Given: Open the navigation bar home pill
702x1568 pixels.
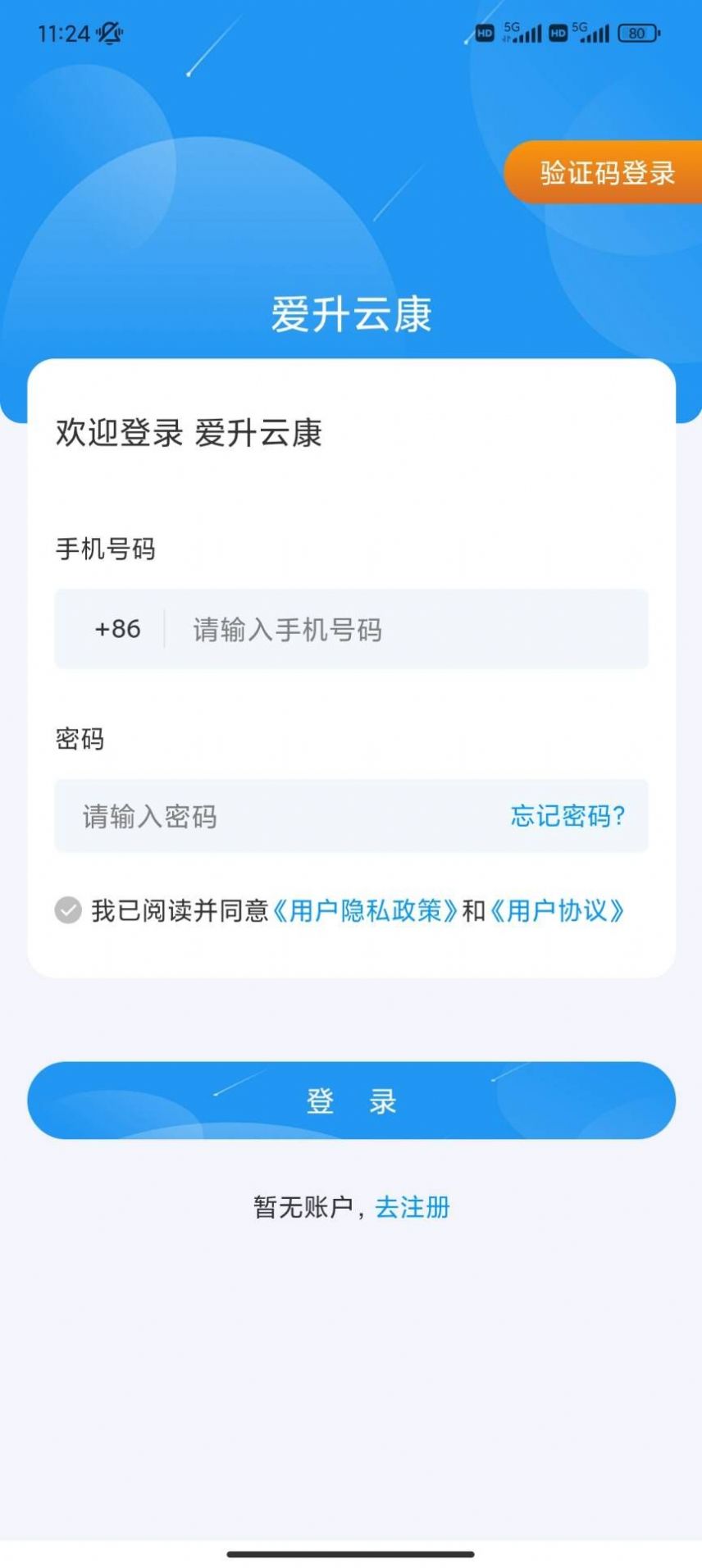Looking at the screenshot, I should coord(351,1555).
